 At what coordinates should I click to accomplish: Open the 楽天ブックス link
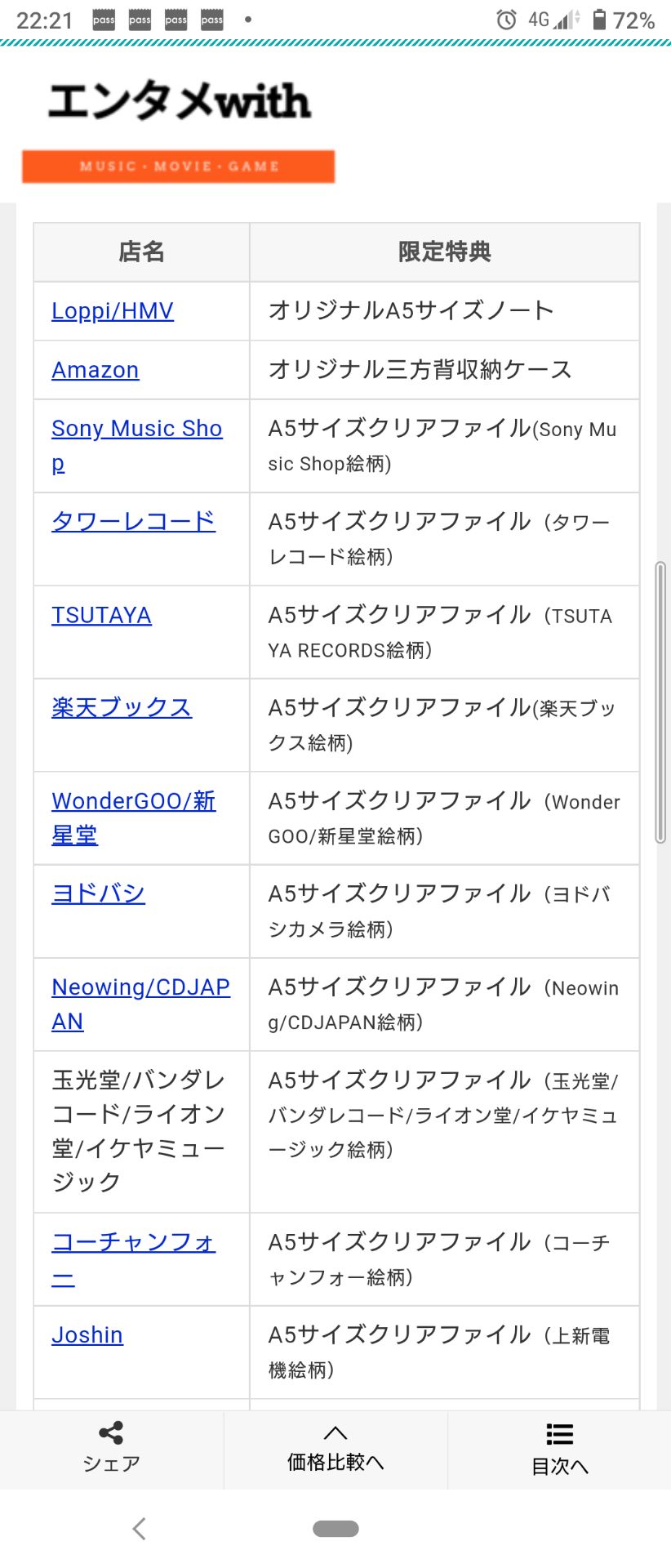coord(122,707)
